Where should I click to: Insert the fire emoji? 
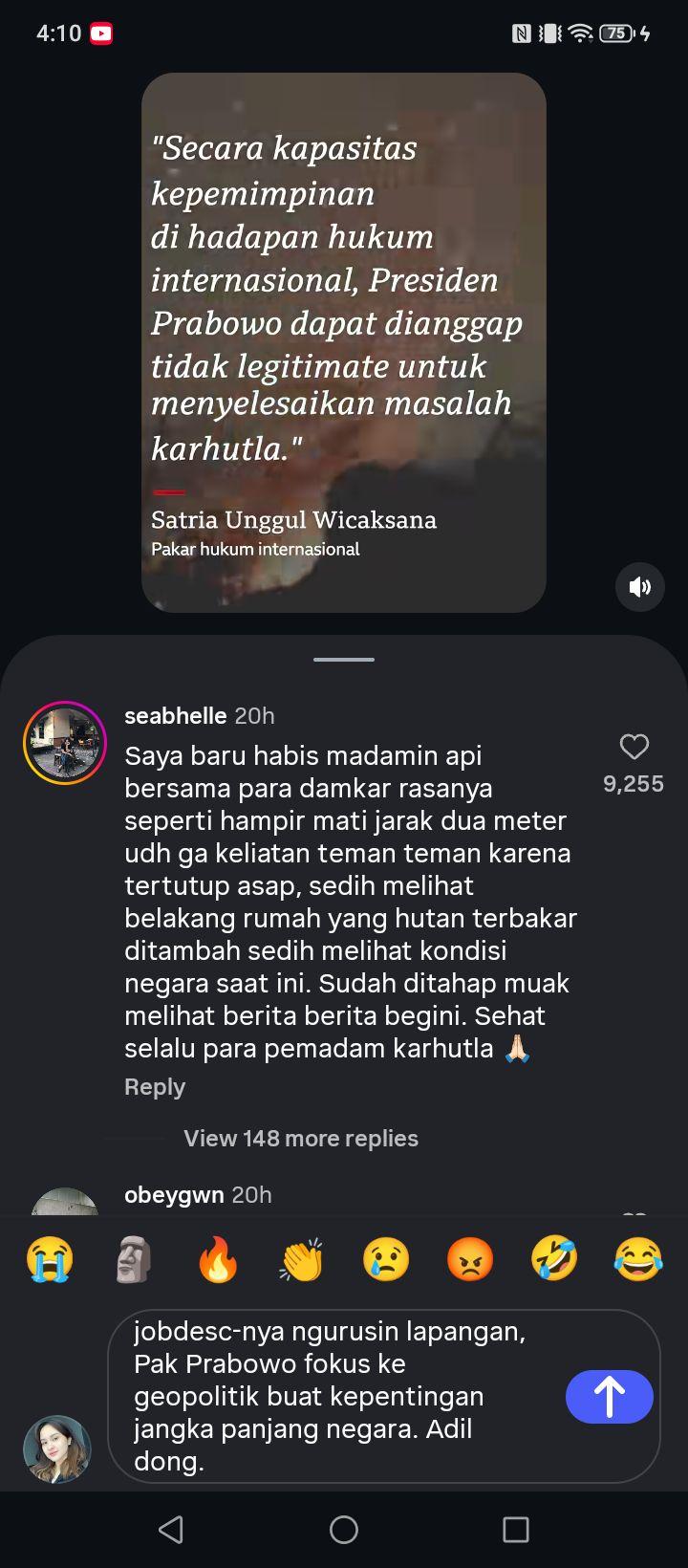[218, 1259]
